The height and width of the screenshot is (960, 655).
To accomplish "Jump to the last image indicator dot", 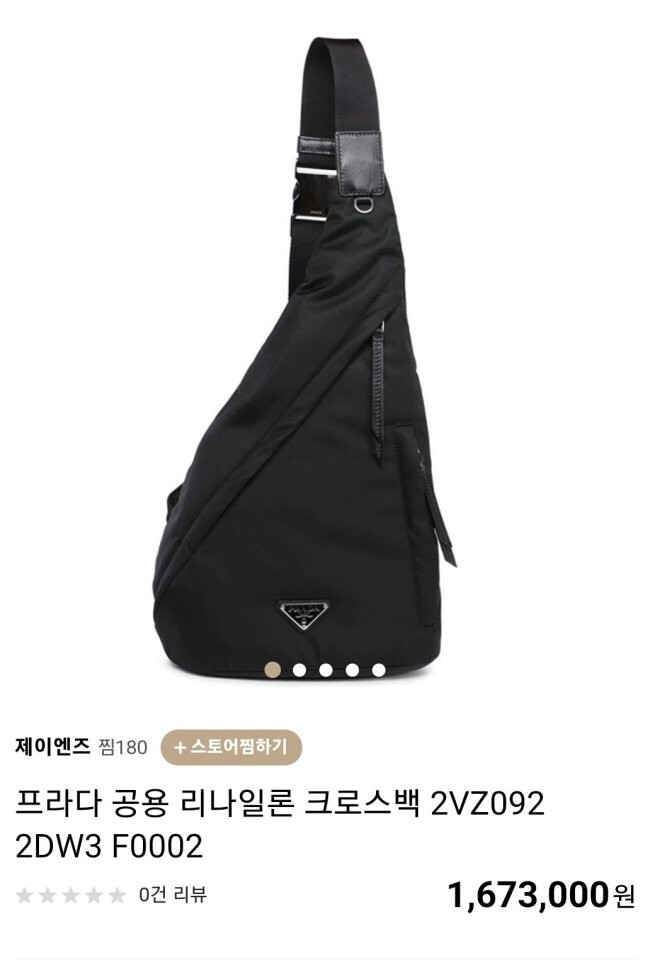I will click(x=378, y=670).
